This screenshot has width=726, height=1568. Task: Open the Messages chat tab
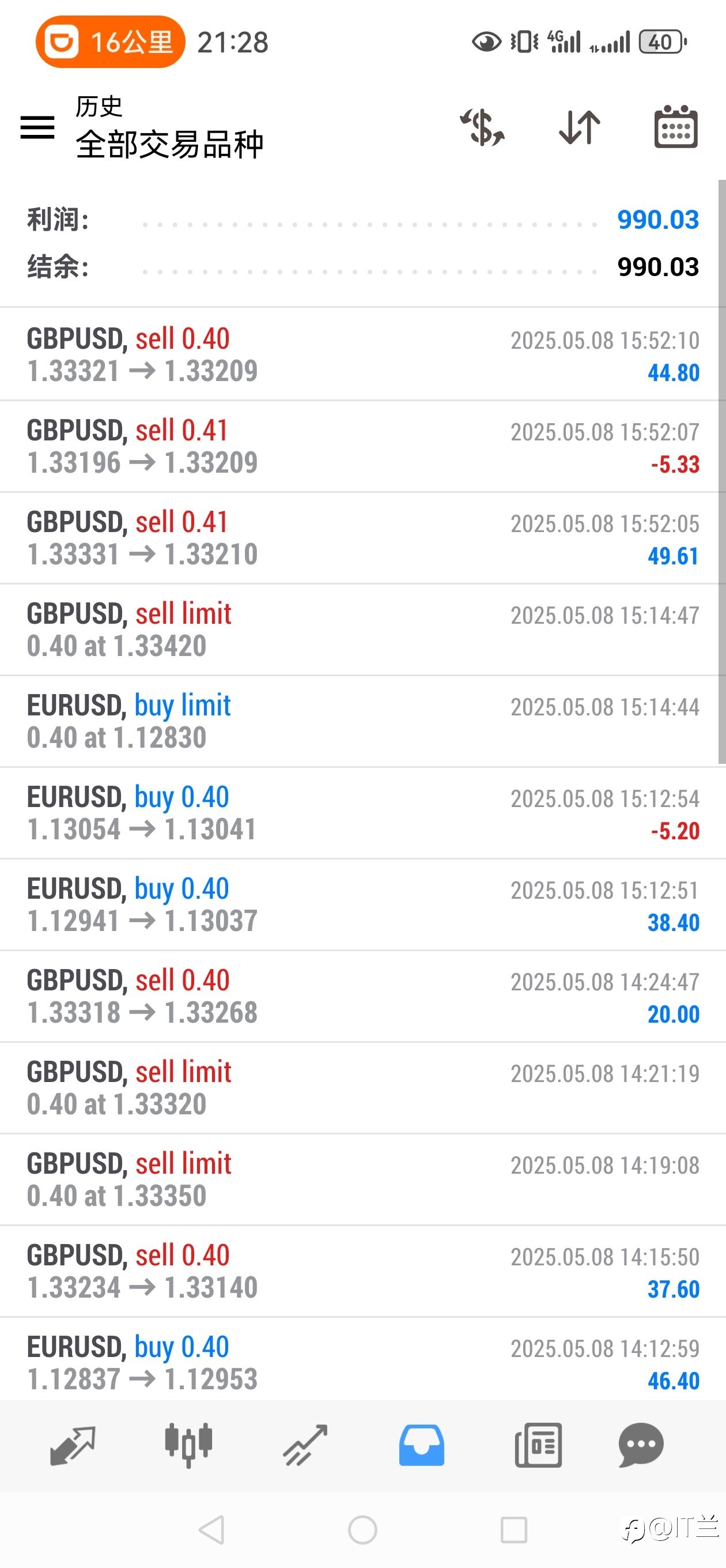click(x=641, y=1445)
